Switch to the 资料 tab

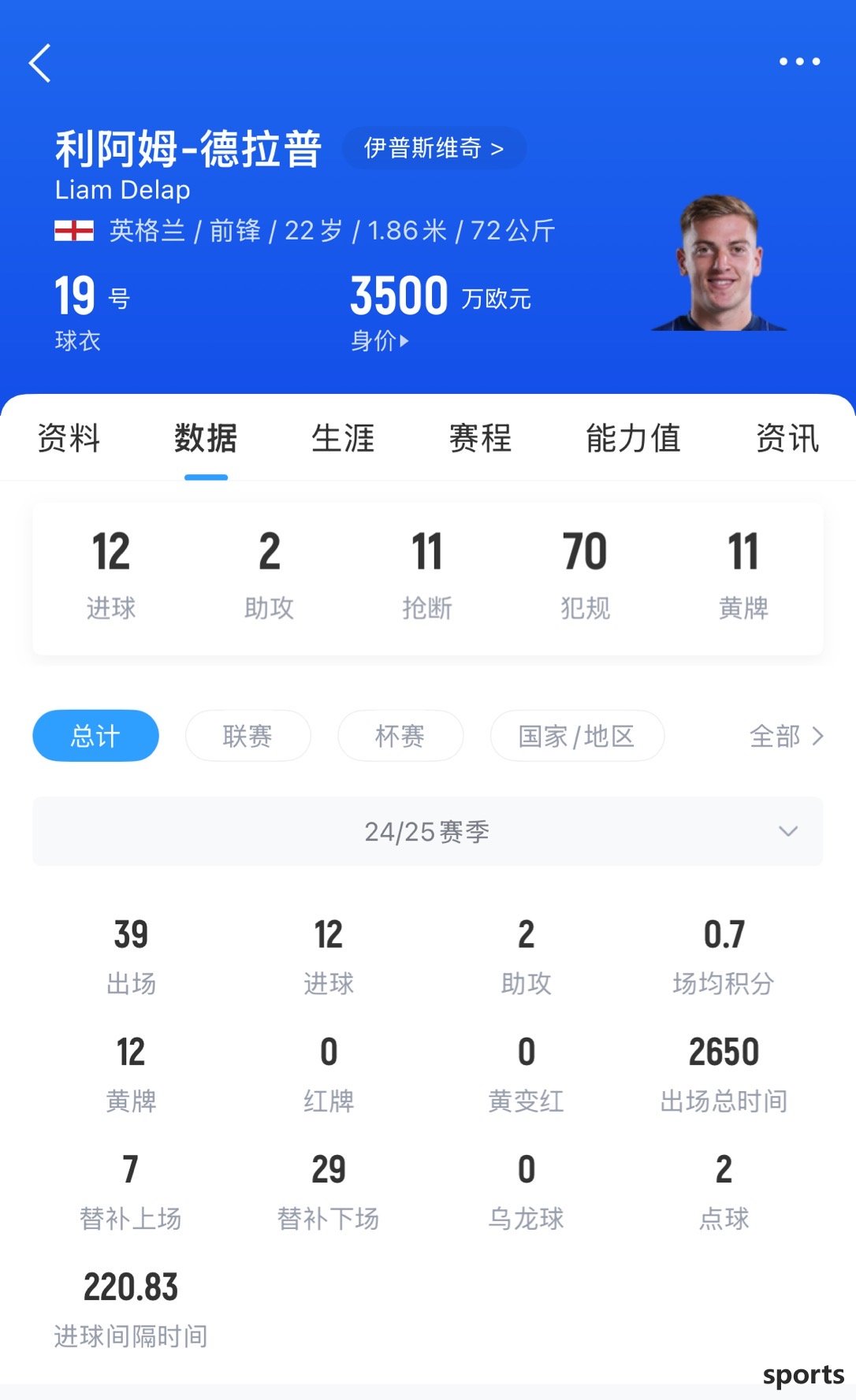click(69, 438)
